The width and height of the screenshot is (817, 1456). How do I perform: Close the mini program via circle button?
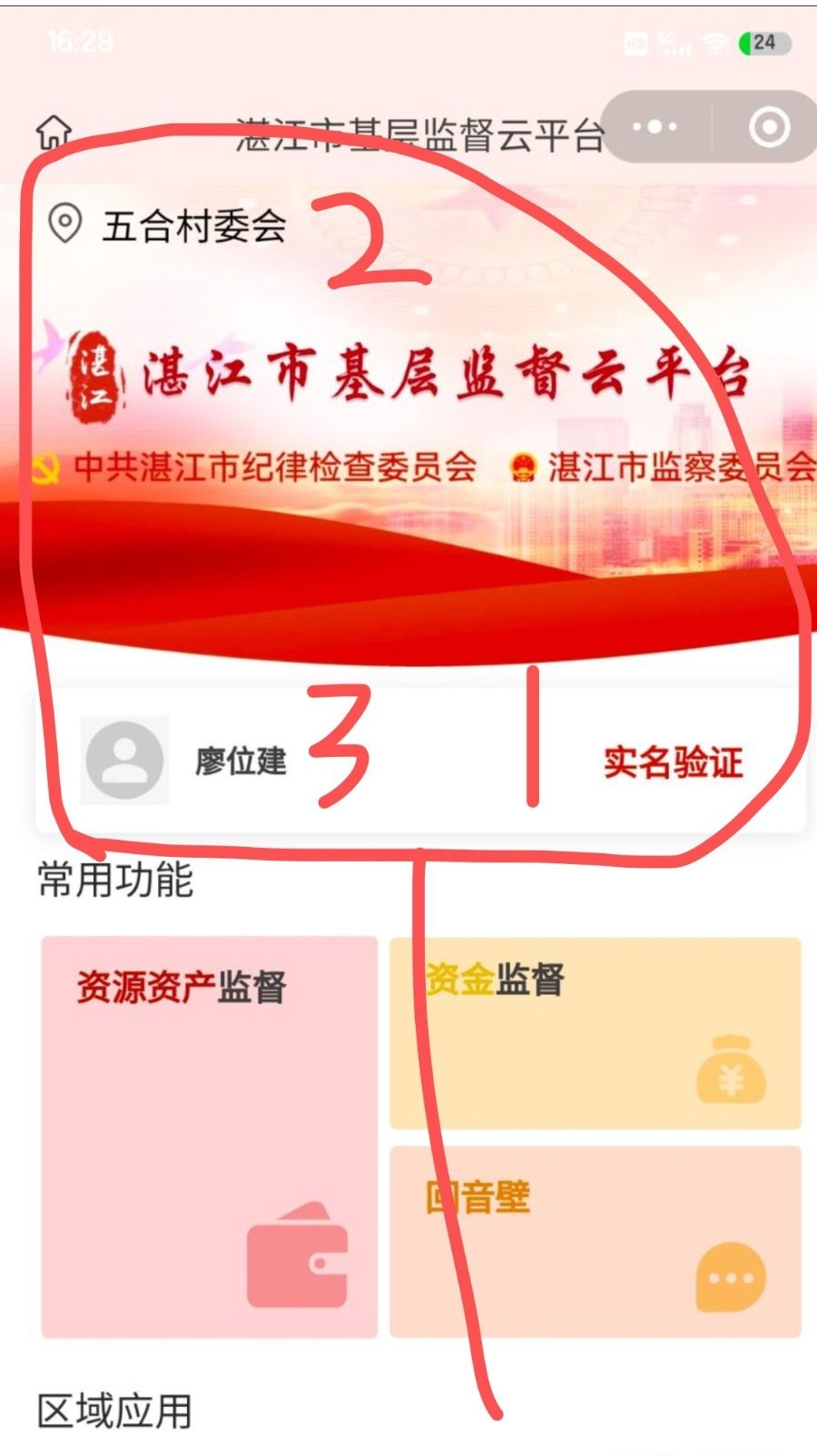(x=769, y=127)
